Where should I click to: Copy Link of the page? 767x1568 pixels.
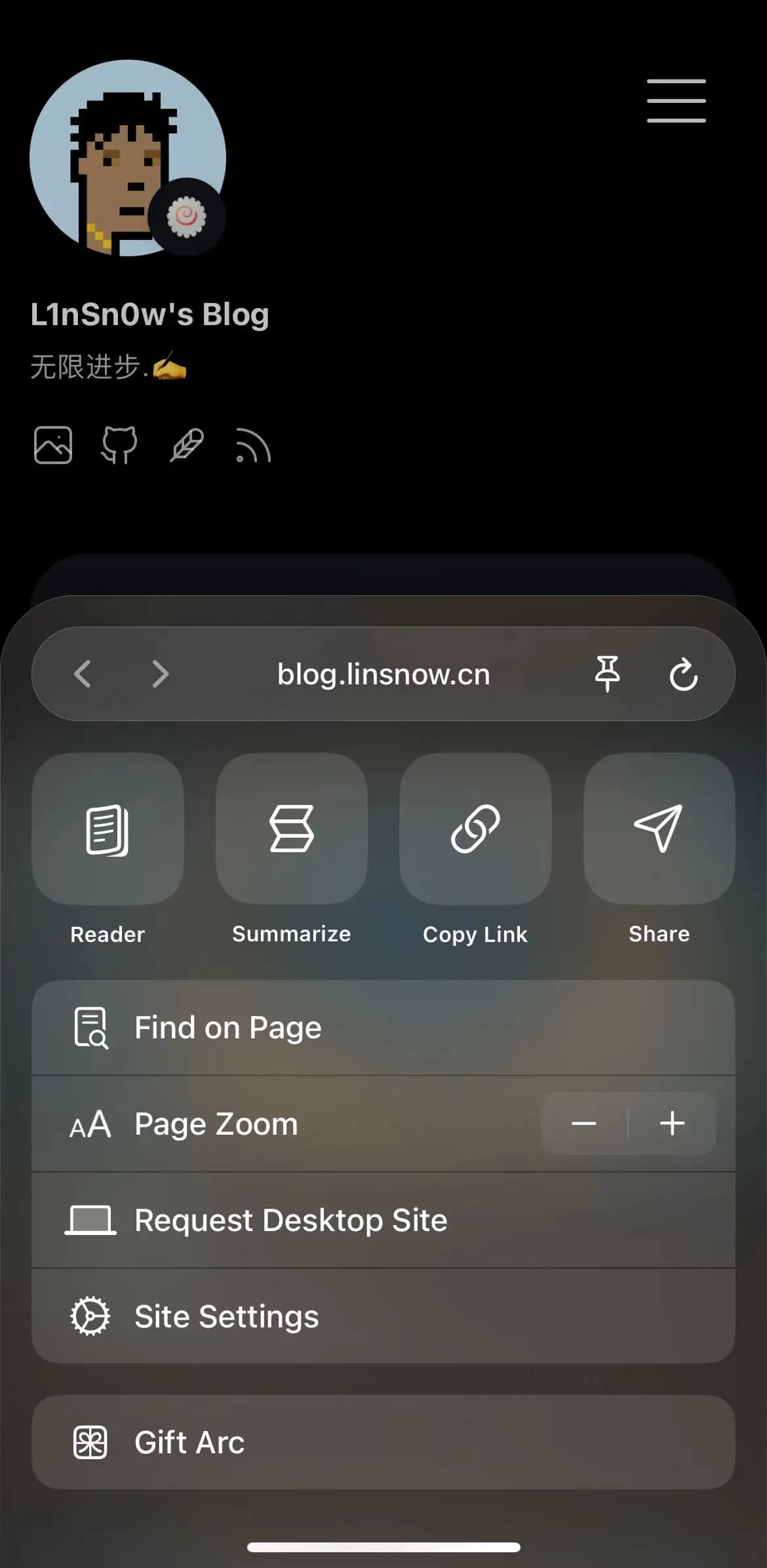coord(475,829)
